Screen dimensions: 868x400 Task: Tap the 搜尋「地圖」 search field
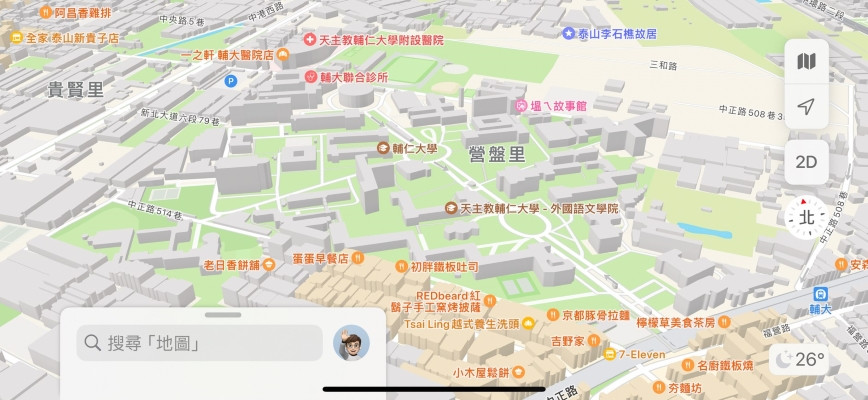200,343
